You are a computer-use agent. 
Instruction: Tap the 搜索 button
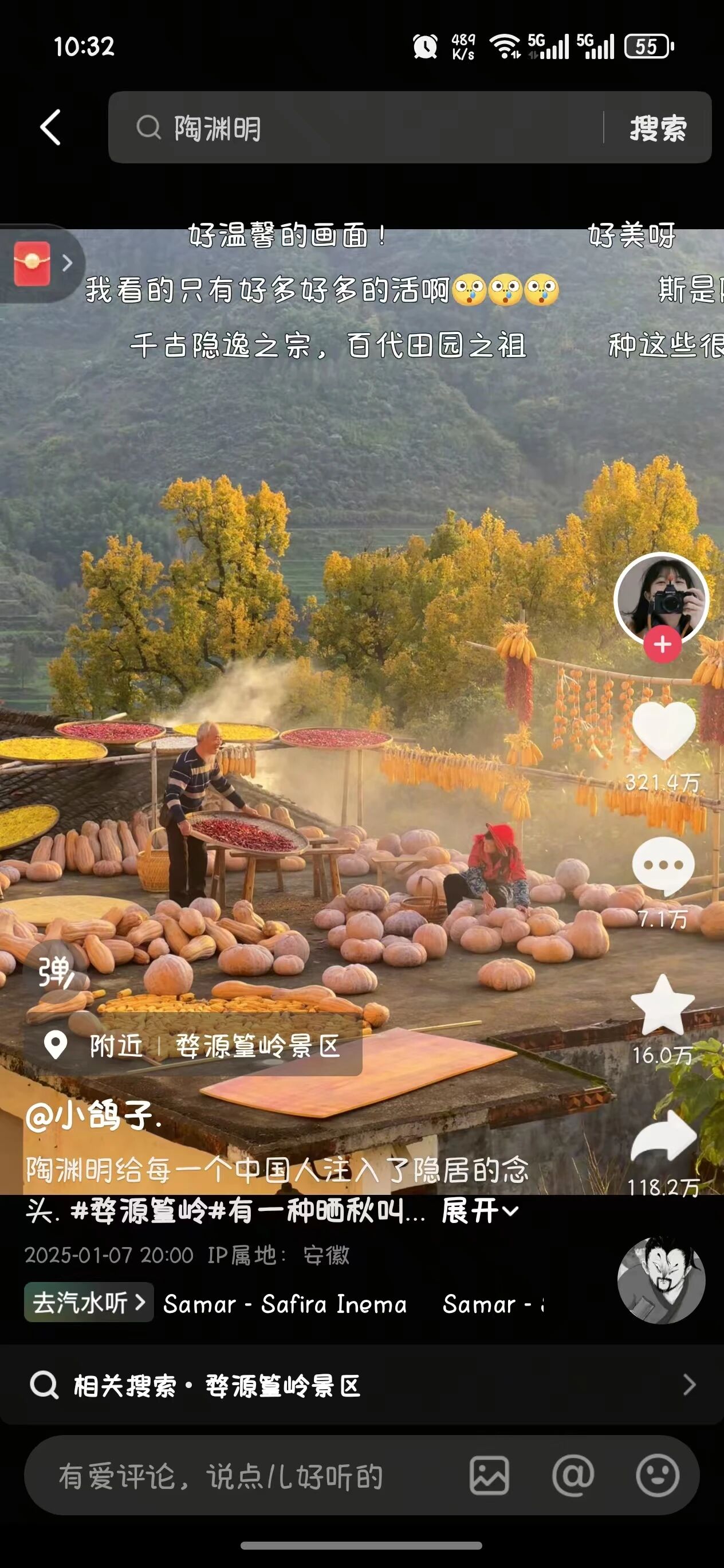[658, 128]
